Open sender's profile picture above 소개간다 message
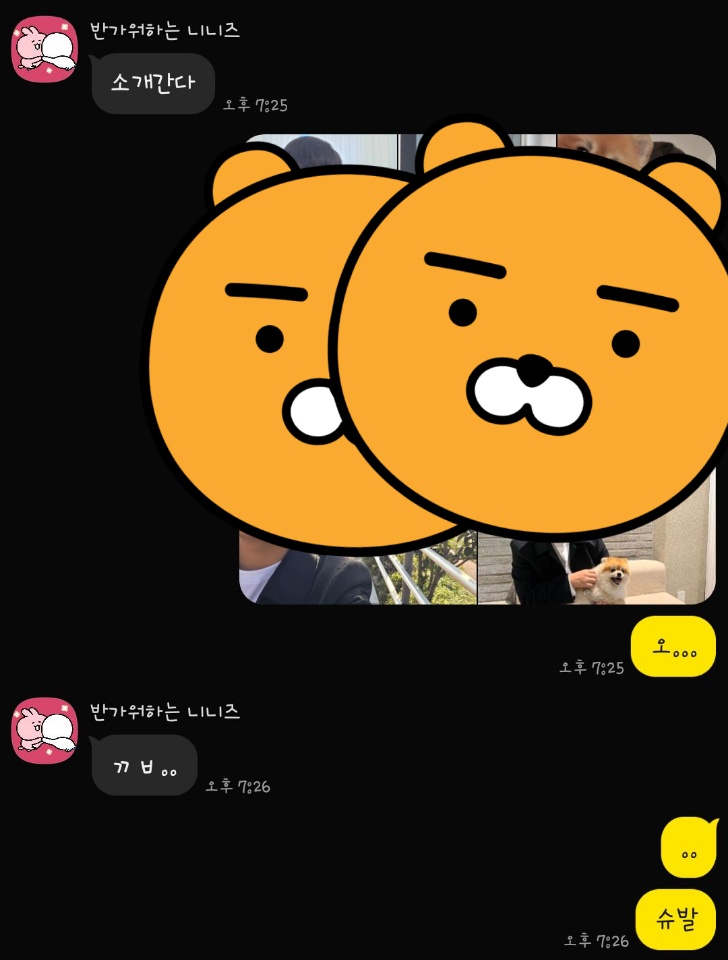728x960 pixels. [x=44, y=49]
